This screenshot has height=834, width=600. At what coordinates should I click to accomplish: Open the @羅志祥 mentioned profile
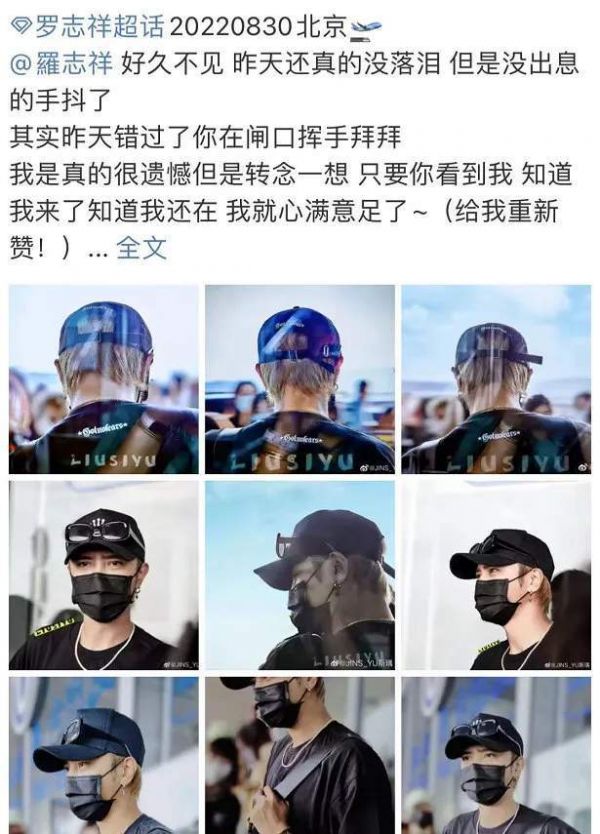[62, 65]
